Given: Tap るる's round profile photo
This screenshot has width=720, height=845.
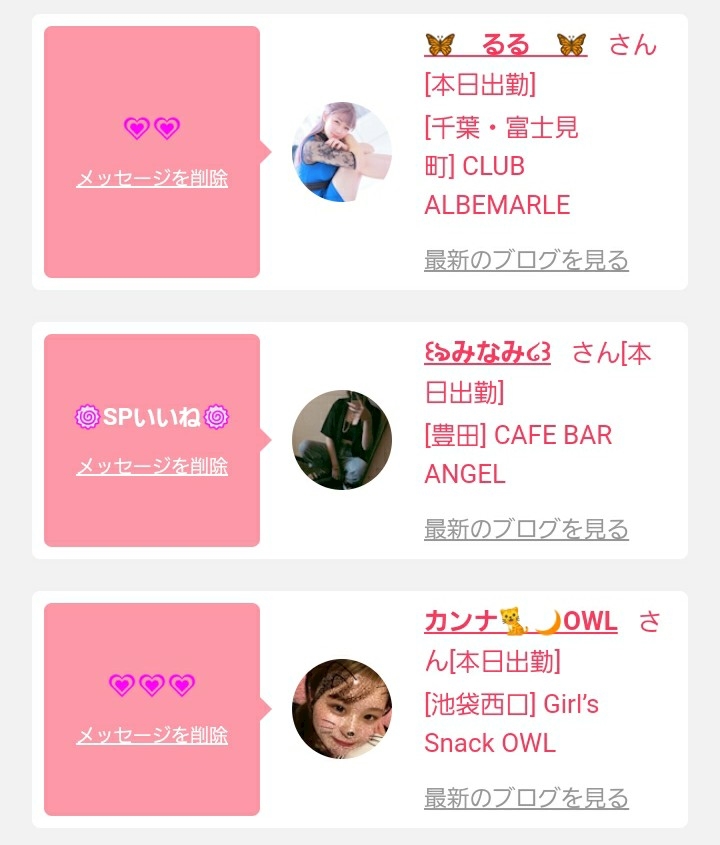Looking at the screenshot, I should pyautogui.click(x=342, y=152).
